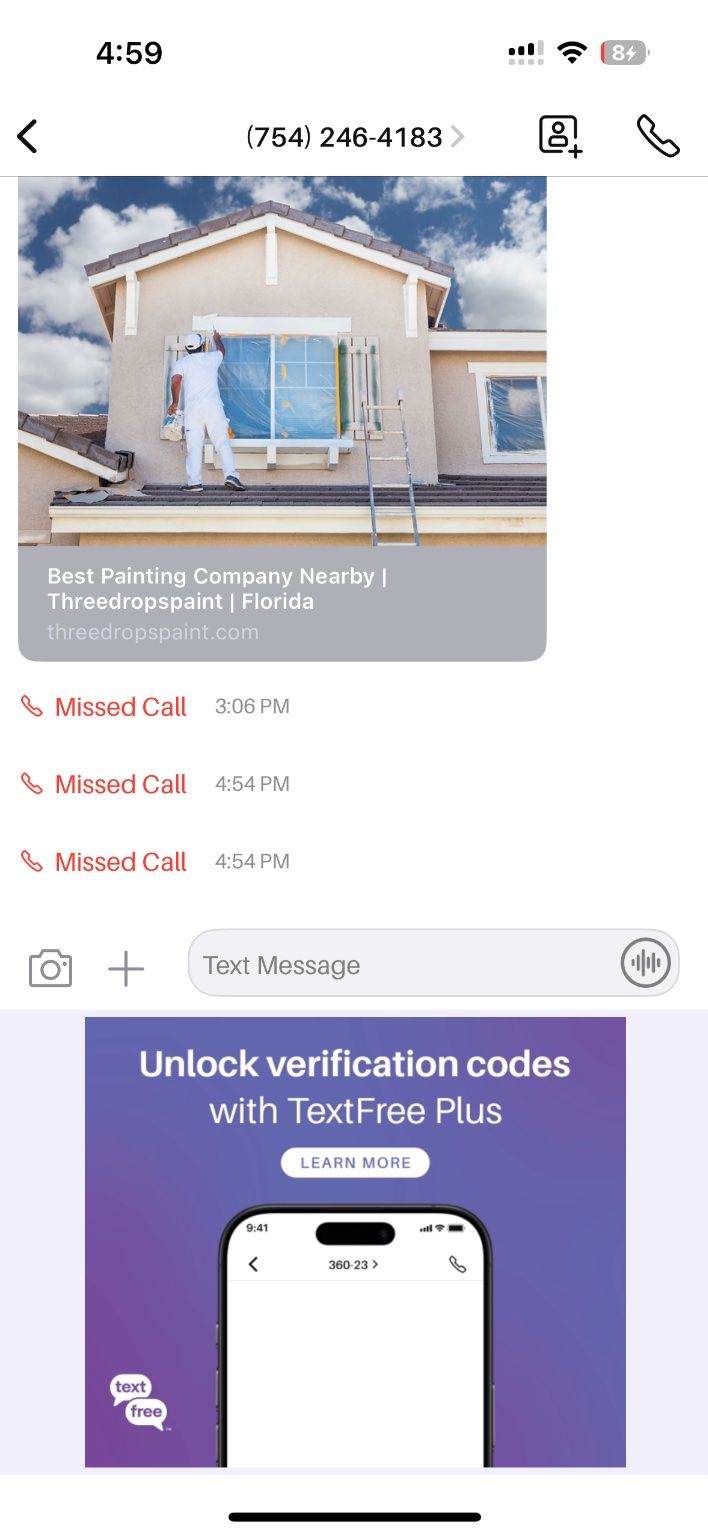Tap the plus icon for more attachments
This screenshot has width=708, height=1536.
point(126,968)
